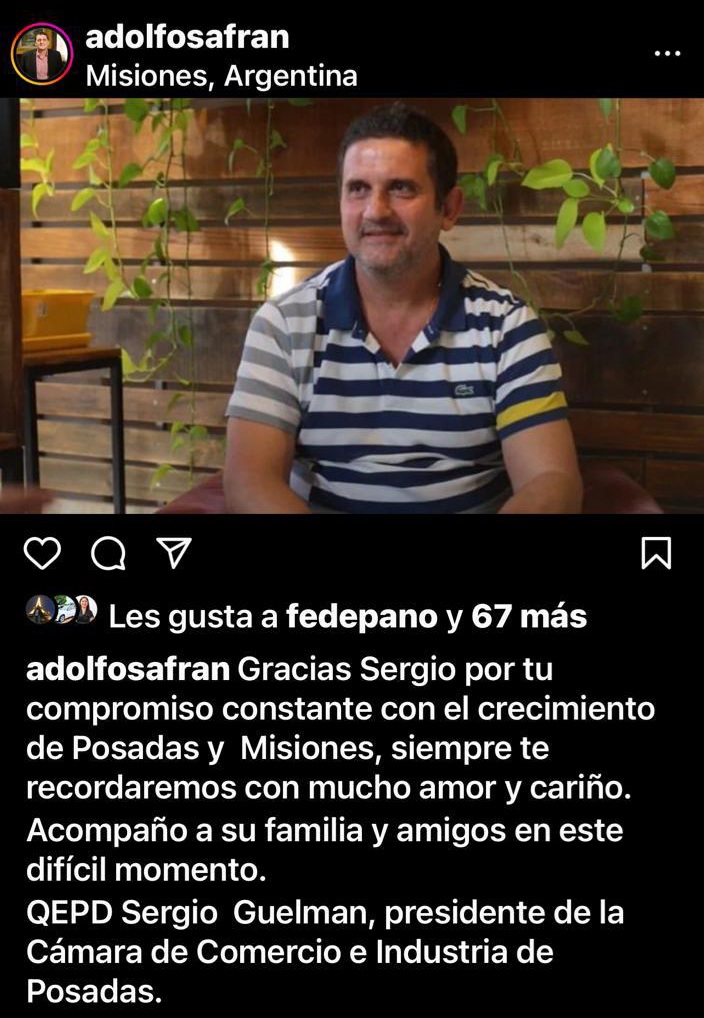Open comments with the speech bubble icon
The height and width of the screenshot is (1018, 704).
click(x=108, y=553)
